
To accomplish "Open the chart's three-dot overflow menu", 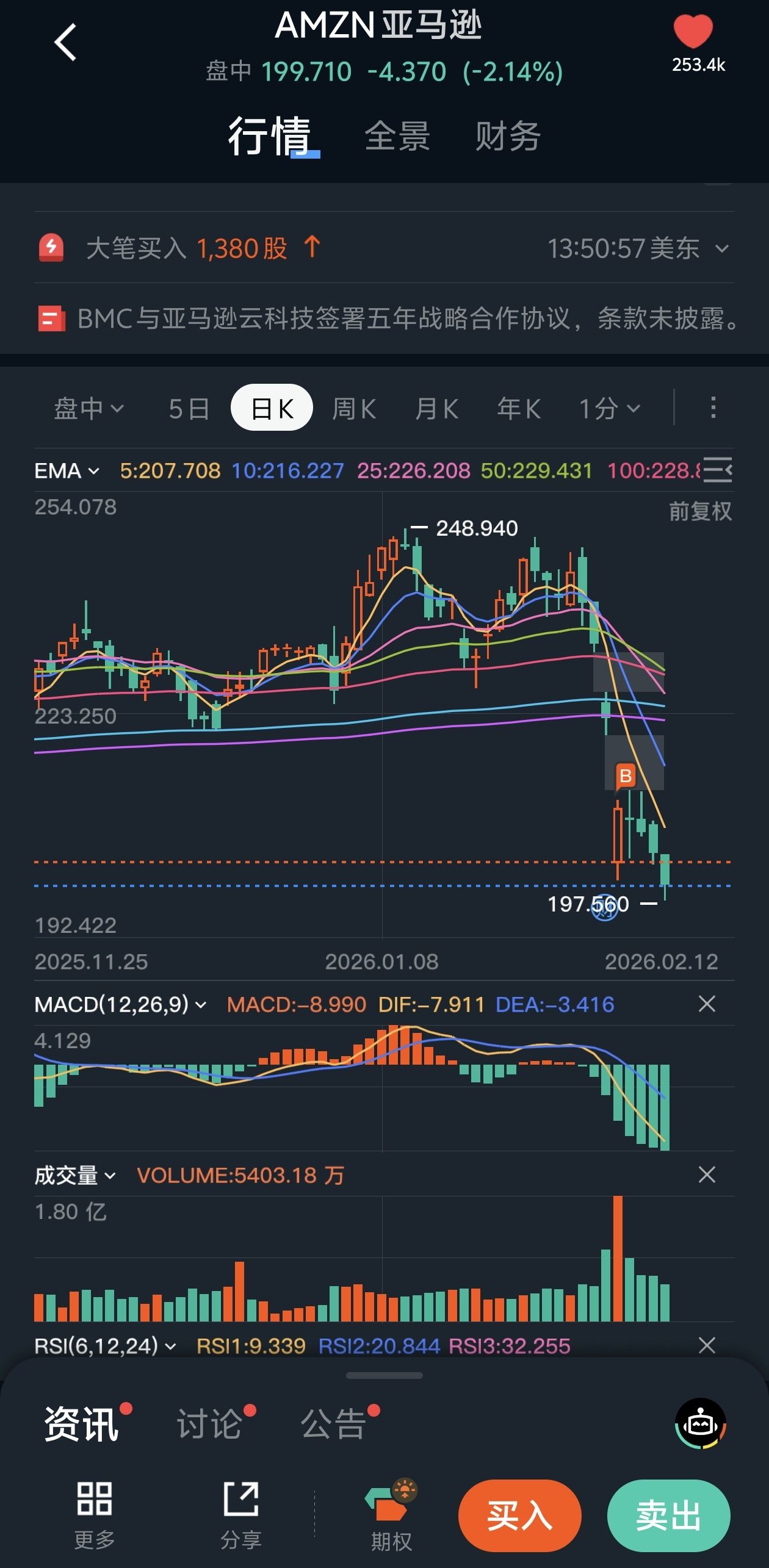I will (713, 408).
